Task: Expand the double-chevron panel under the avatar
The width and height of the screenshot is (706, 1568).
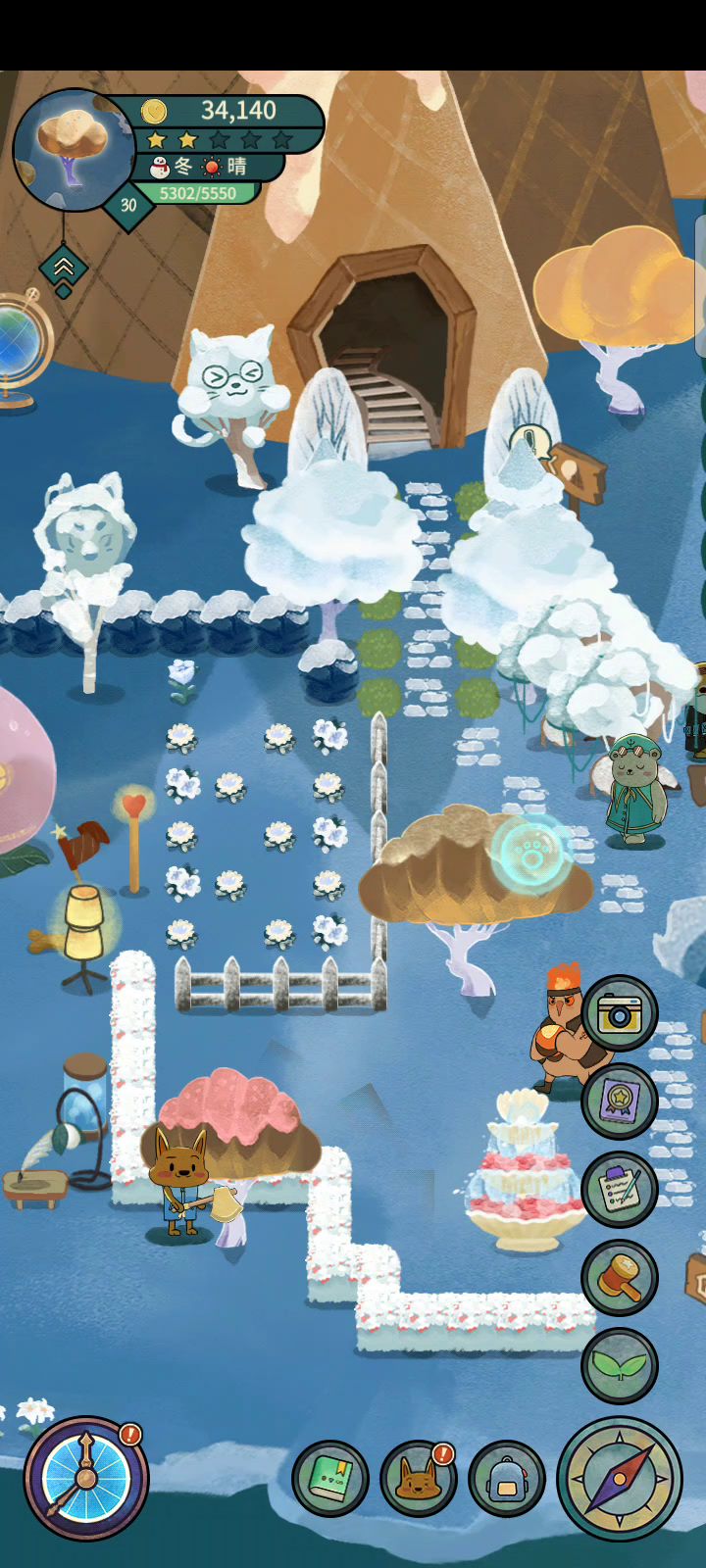Action: point(63,267)
